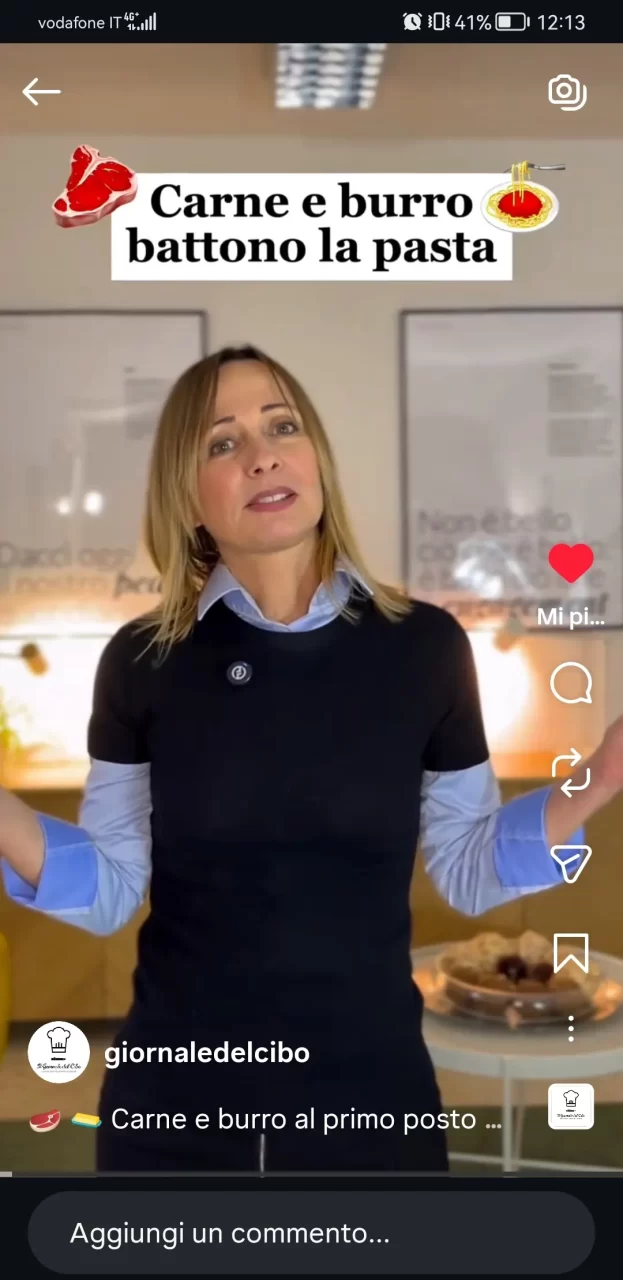This screenshot has width=623, height=1280.
Task: Save the reel with the bookmark icon
Action: pos(571,953)
